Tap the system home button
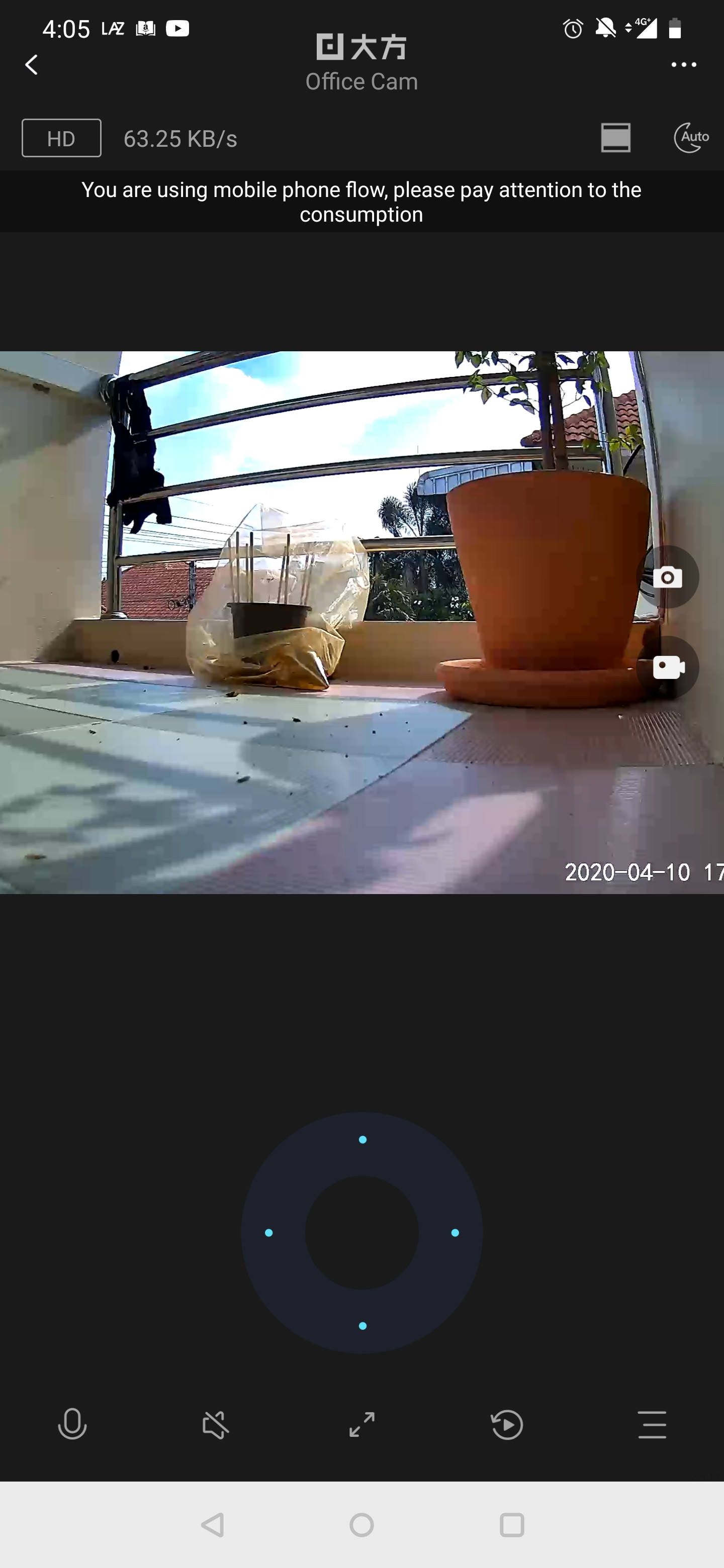Image resolution: width=724 pixels, height=1568 pixels. 361,1525
